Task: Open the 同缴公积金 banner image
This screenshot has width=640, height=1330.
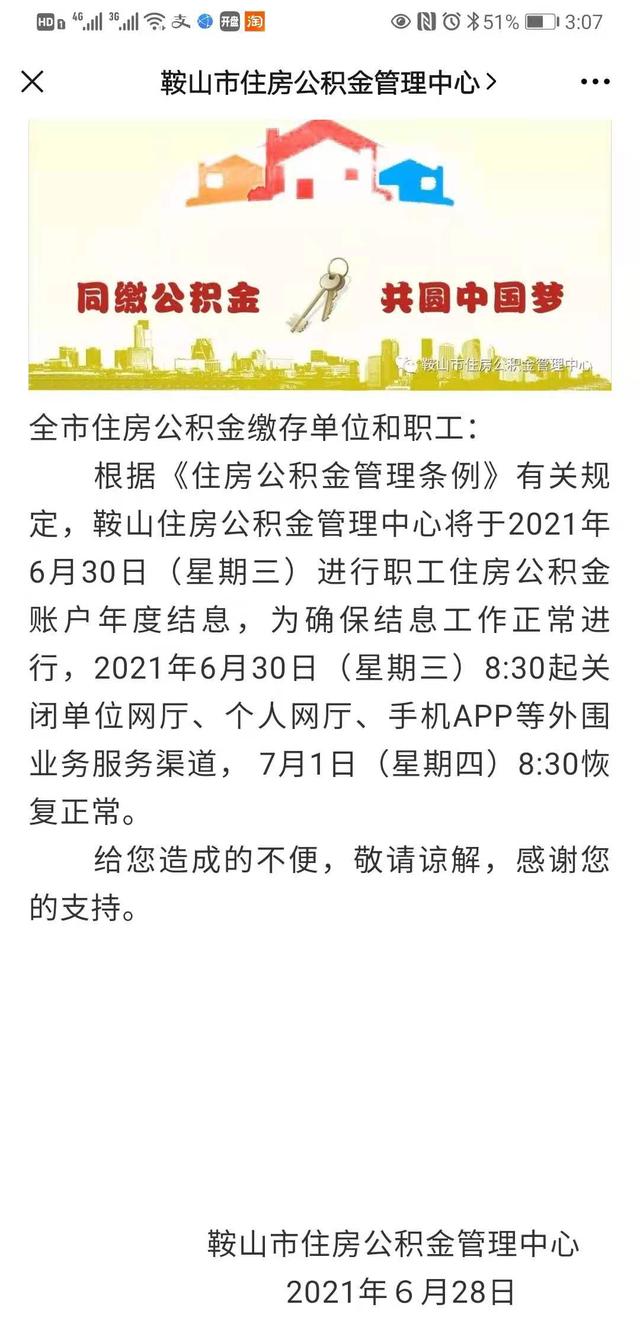Action: click(320, 254)
